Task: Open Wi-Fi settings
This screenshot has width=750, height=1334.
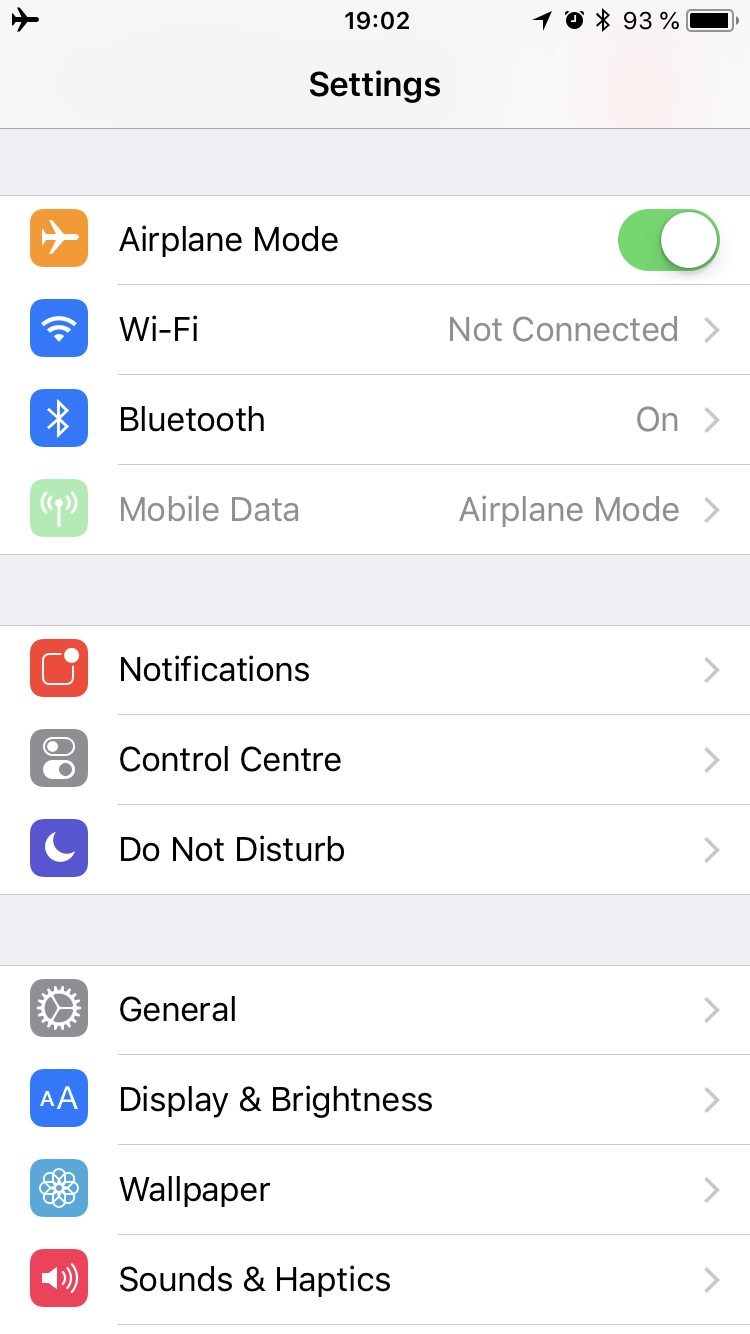Action: [375, 330]
